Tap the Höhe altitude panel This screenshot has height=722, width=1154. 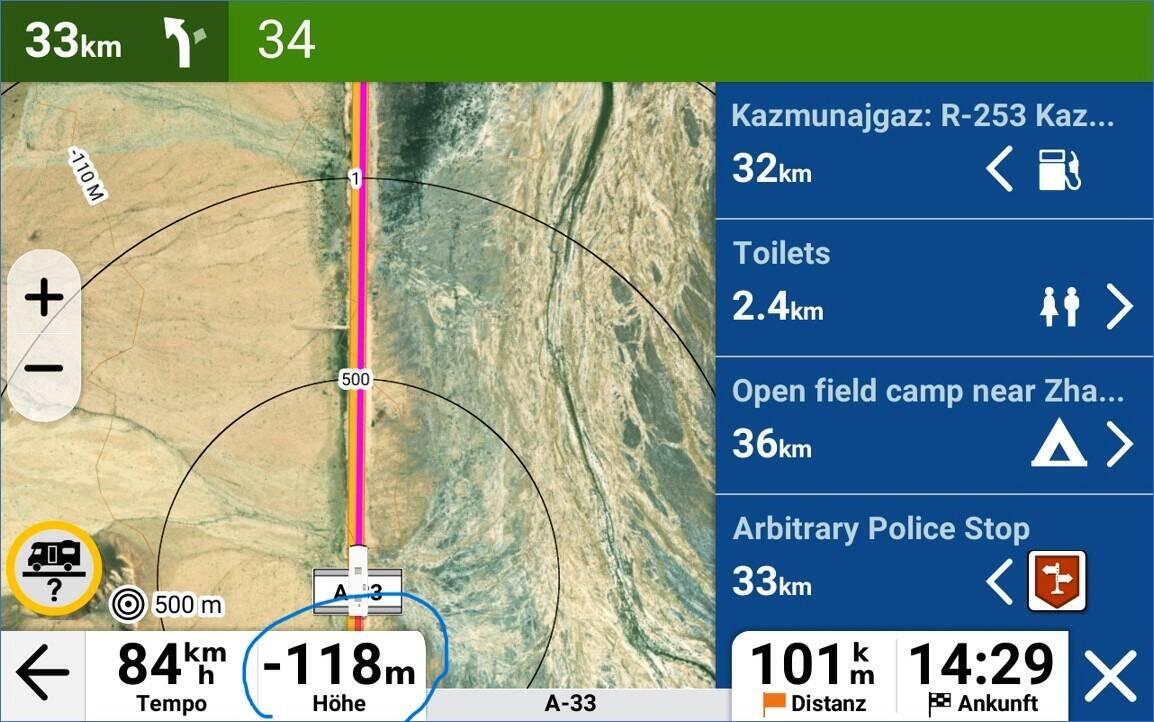tap(340, 675)
